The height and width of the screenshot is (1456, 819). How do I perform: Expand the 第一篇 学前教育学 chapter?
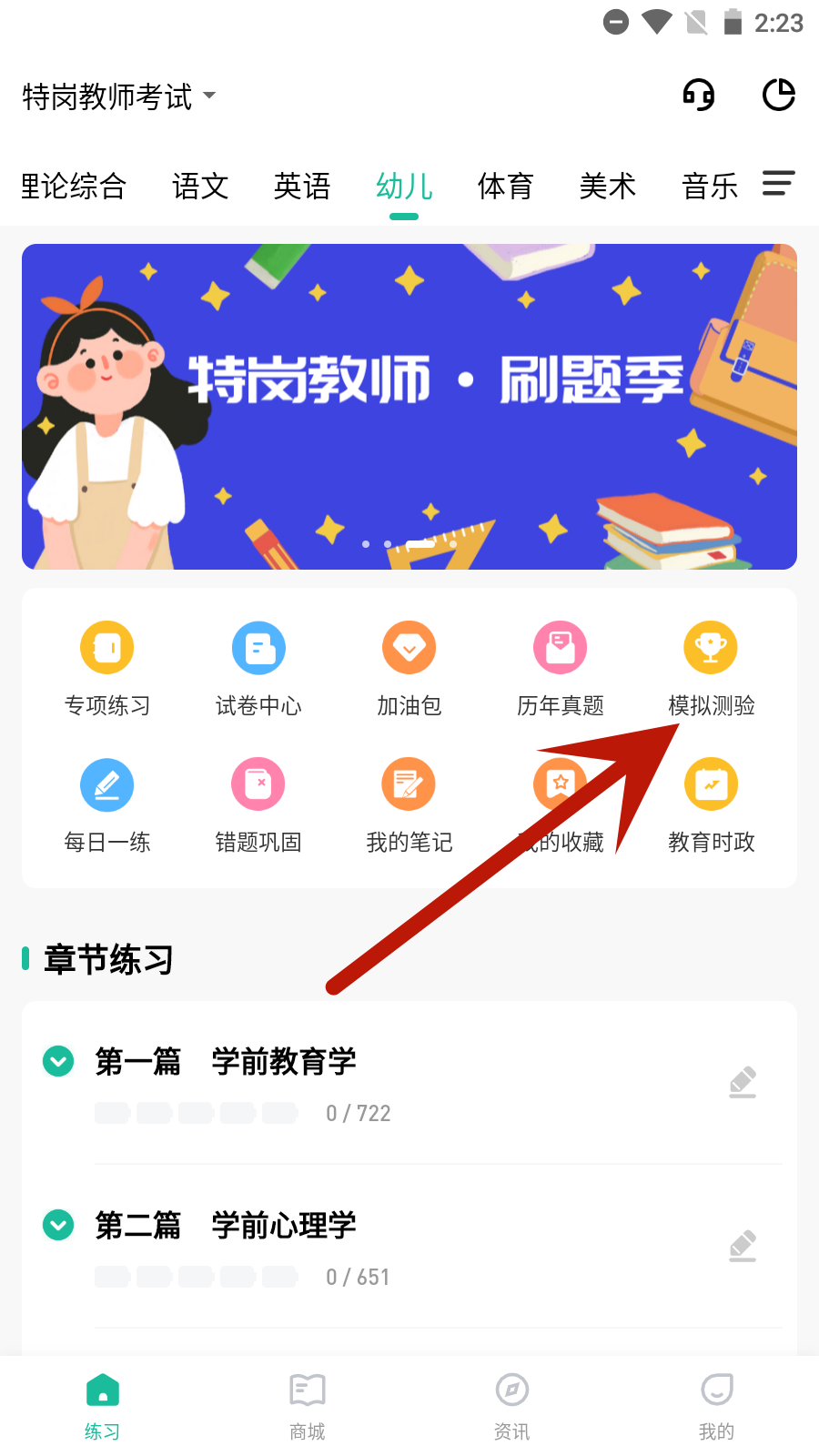tap(58, 1061)
